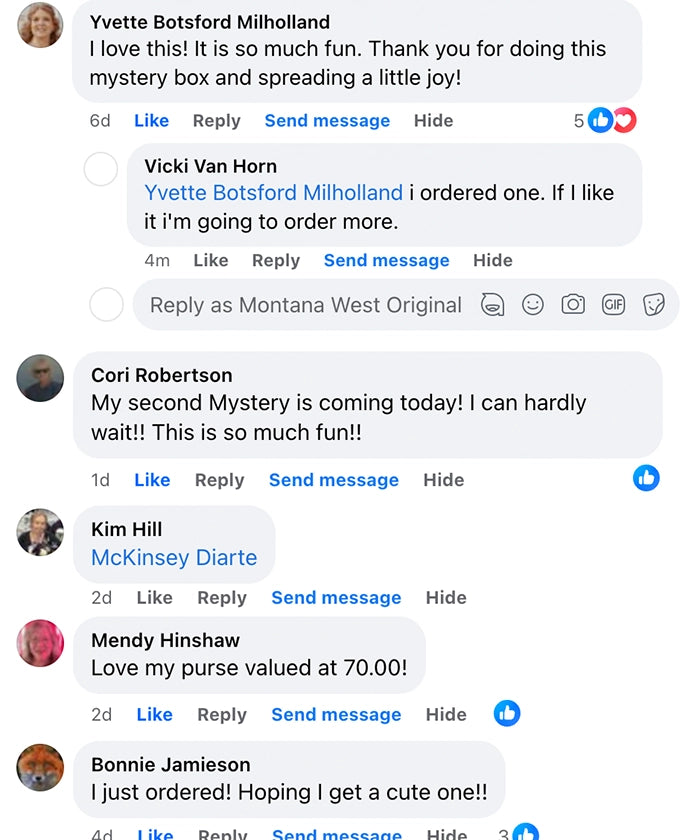Send message to Cori Robertson
Screen dimensions: 700x840
coord(333,480)
